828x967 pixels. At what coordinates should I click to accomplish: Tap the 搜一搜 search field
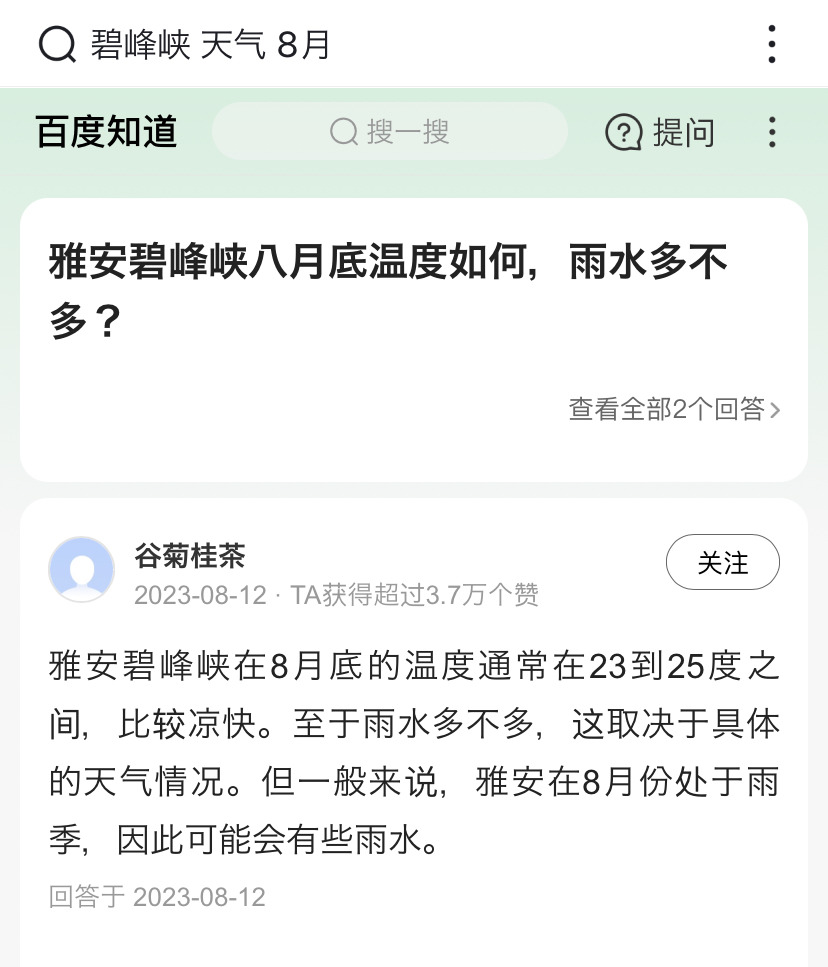[390, 132]
